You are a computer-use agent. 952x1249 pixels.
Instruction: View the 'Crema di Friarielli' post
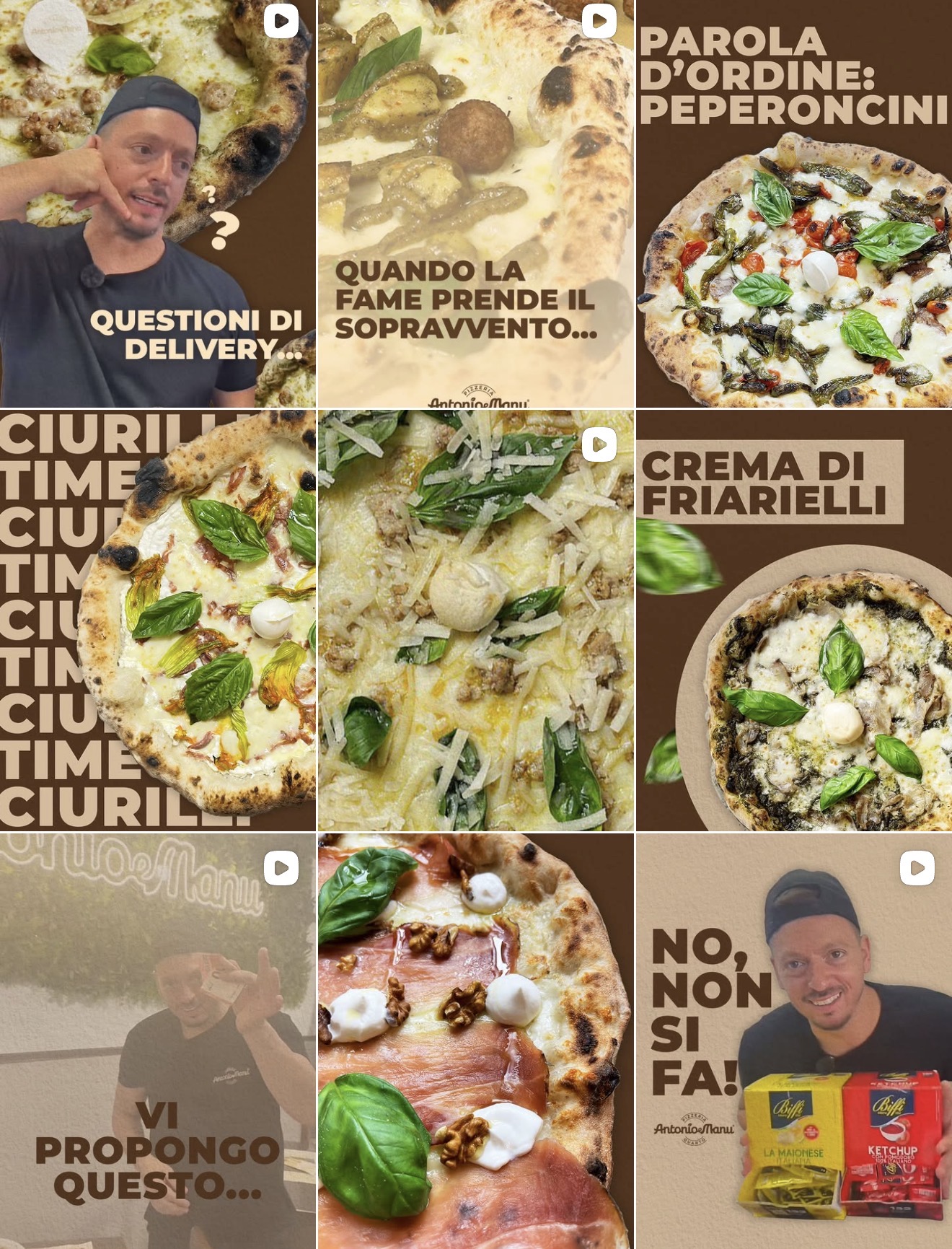click(794, 620)
